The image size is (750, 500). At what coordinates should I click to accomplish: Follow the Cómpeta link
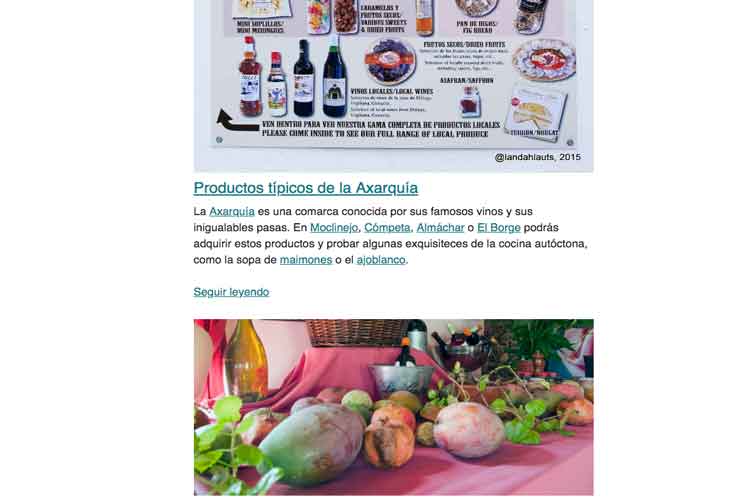[387, 228]
